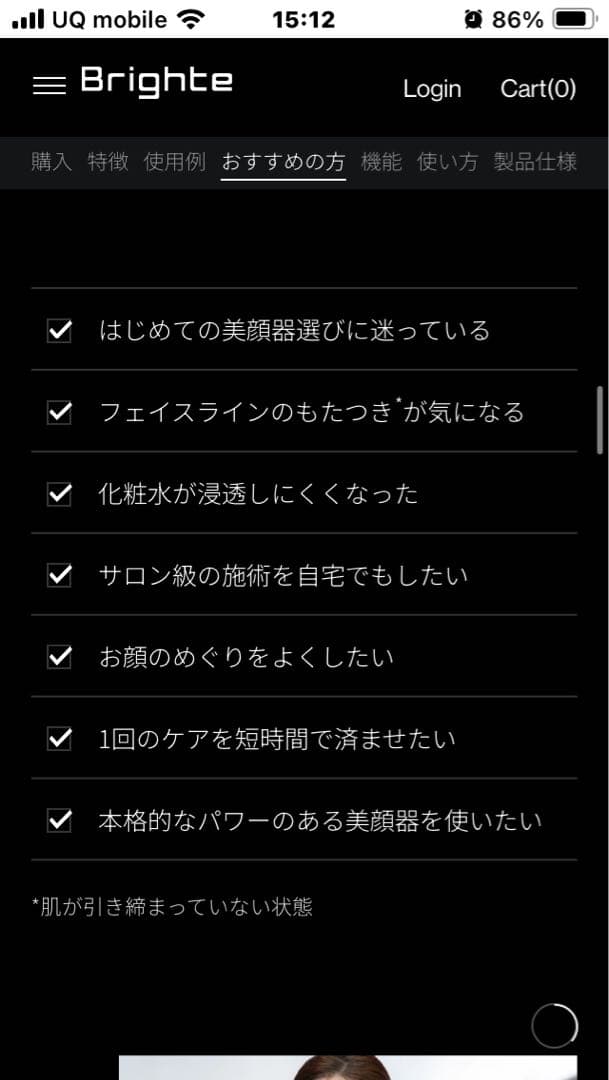The width and height of the screenshot is (609, 1080).
Task: Open the Login page
Action: click(x=432, y=89)
